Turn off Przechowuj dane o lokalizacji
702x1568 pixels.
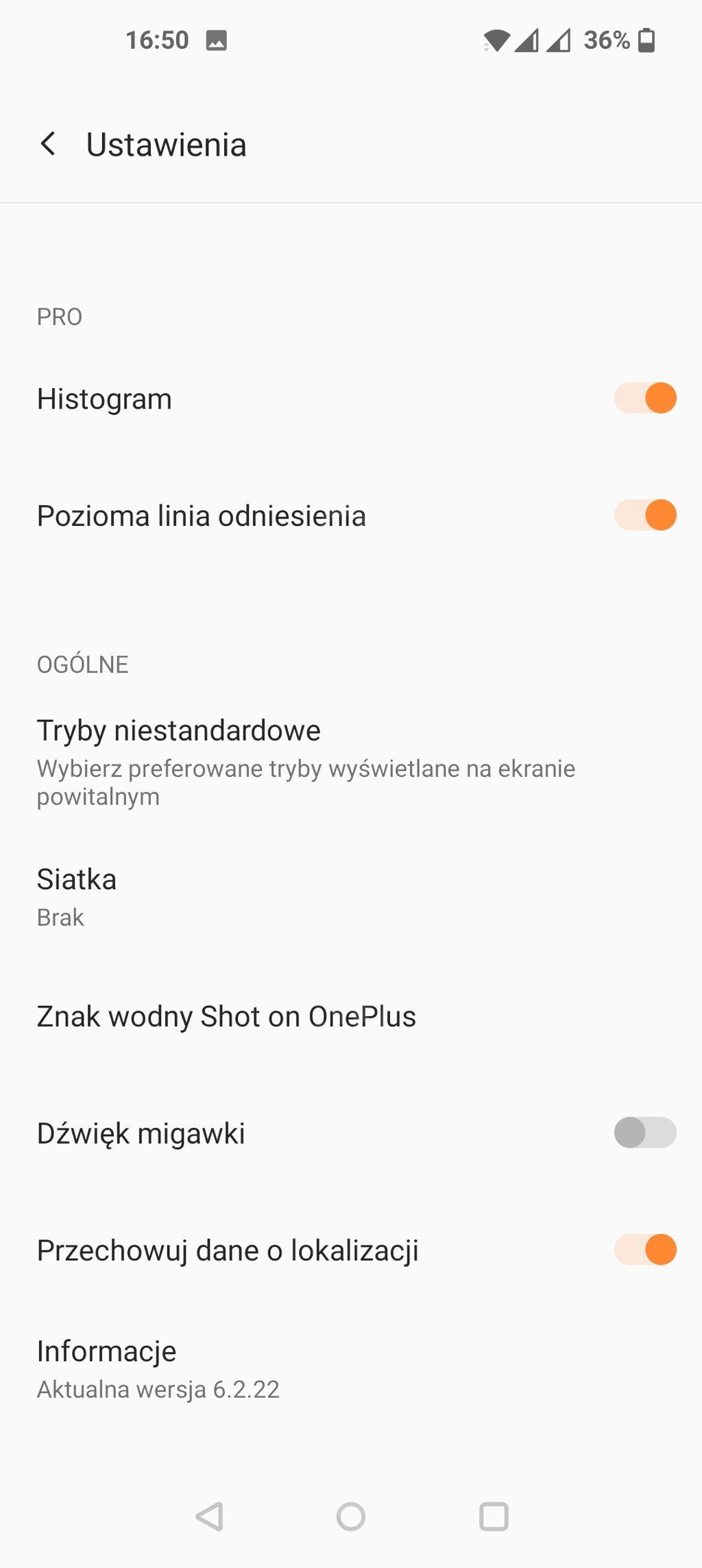(x=644, y=1250)
